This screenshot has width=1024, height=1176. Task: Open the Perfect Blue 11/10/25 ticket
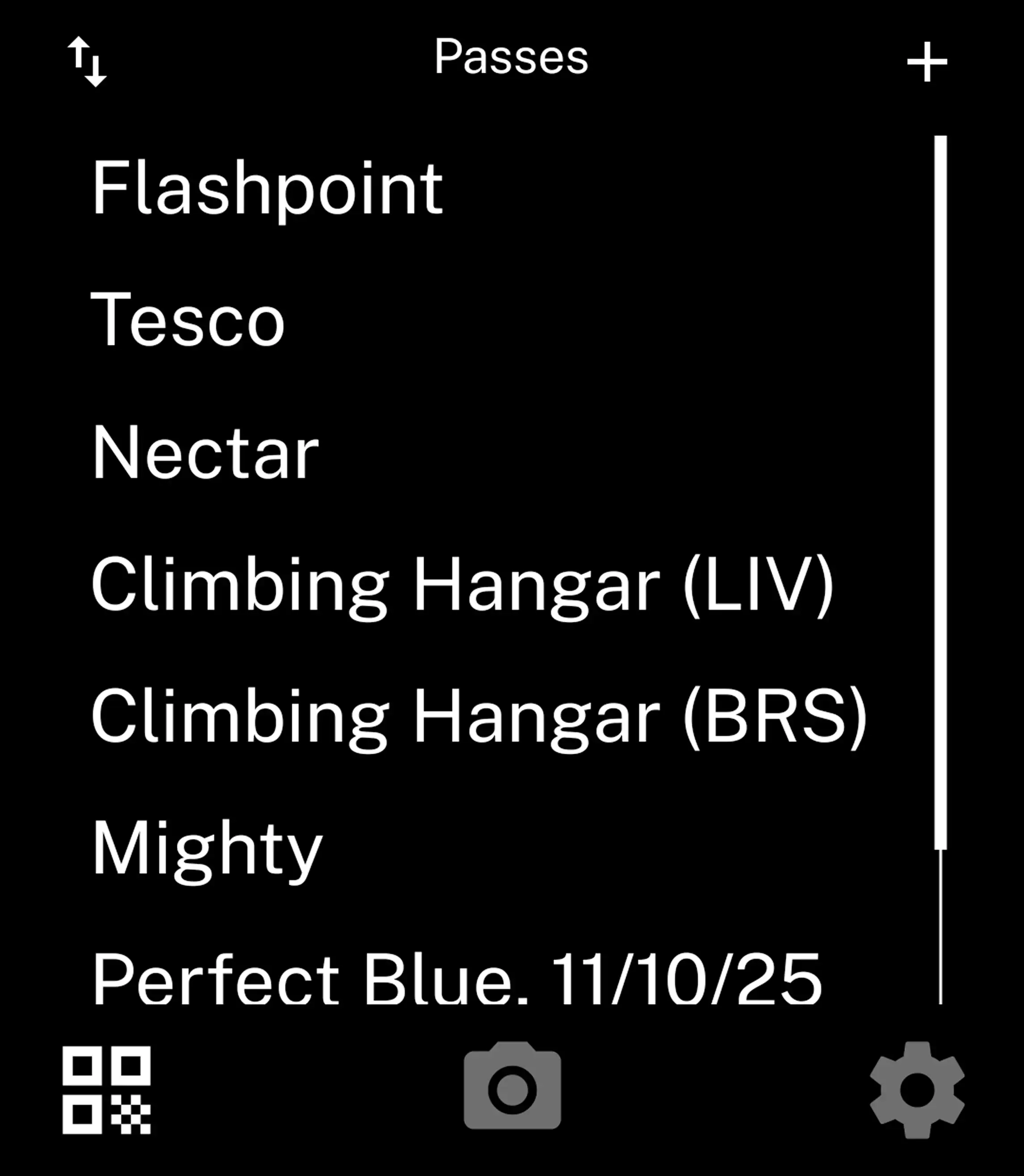pos(457,977)
